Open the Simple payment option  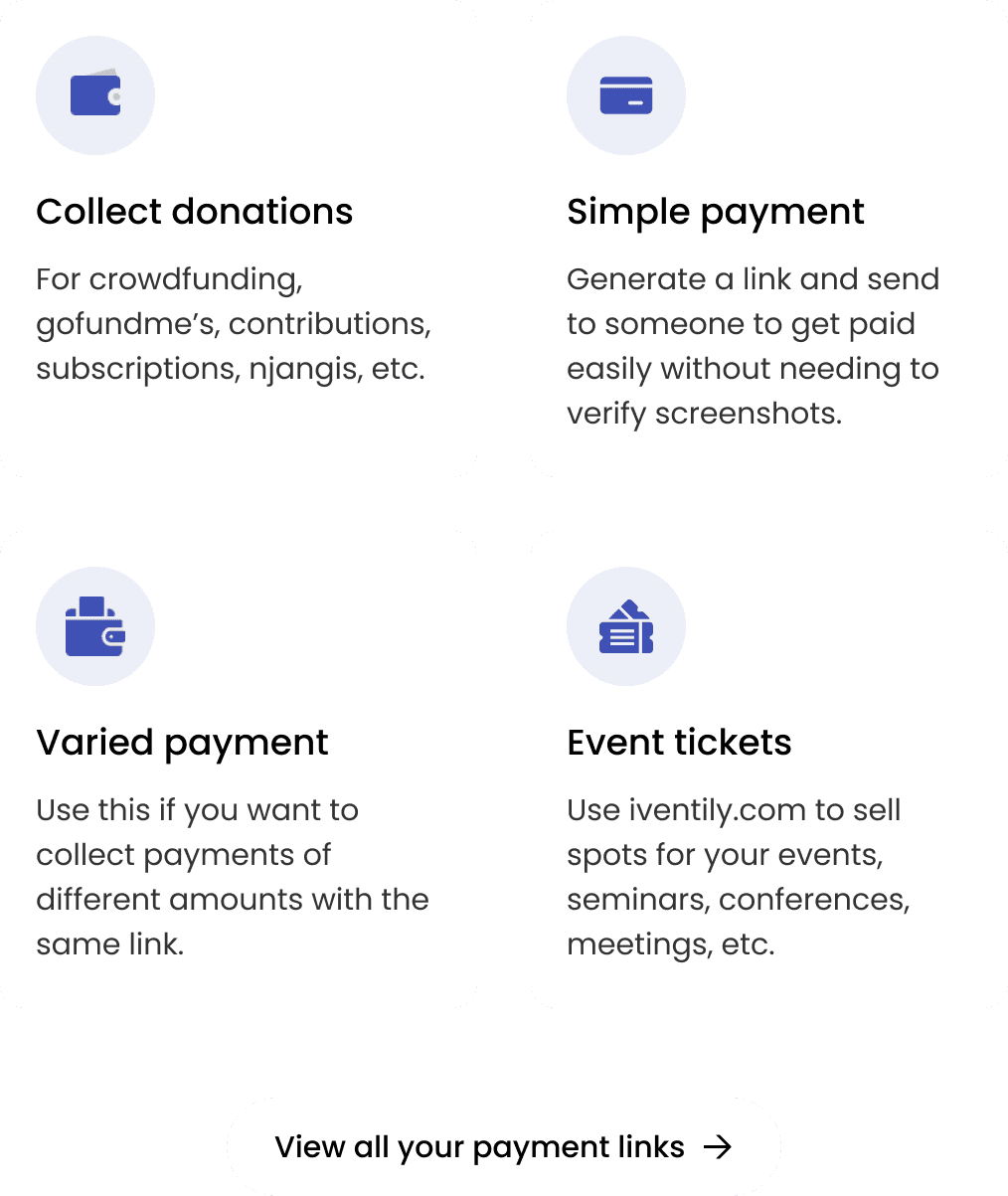pyautogui.click(x=770, y=239)
